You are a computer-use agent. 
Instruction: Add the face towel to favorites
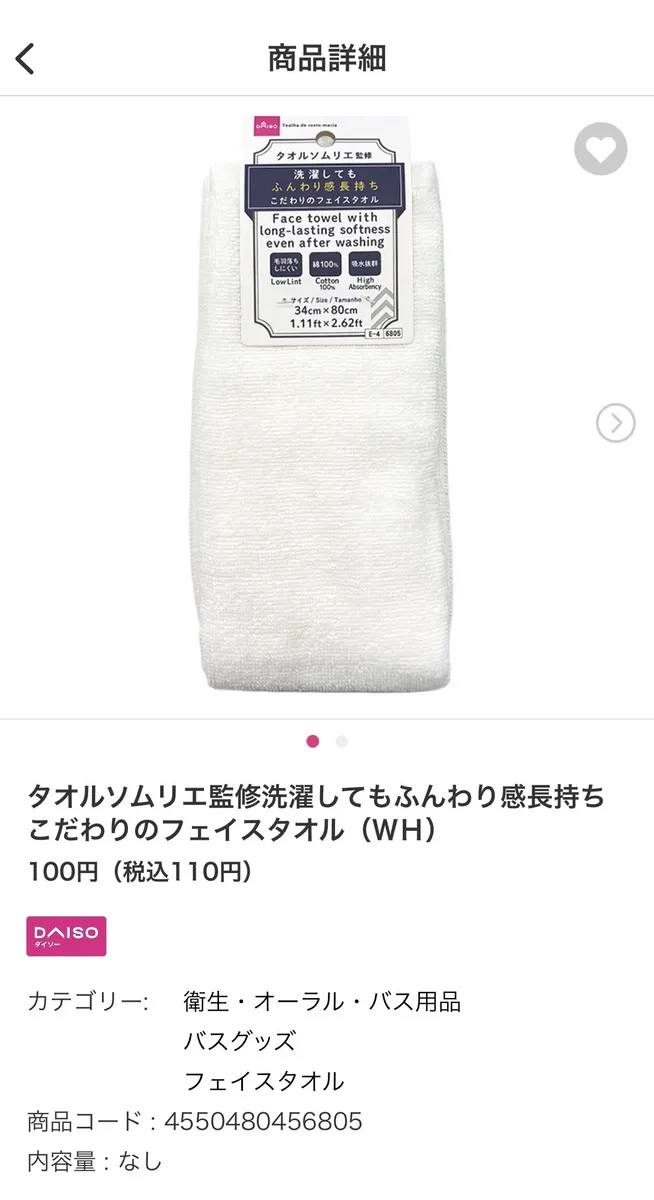[x=600, y=150]
